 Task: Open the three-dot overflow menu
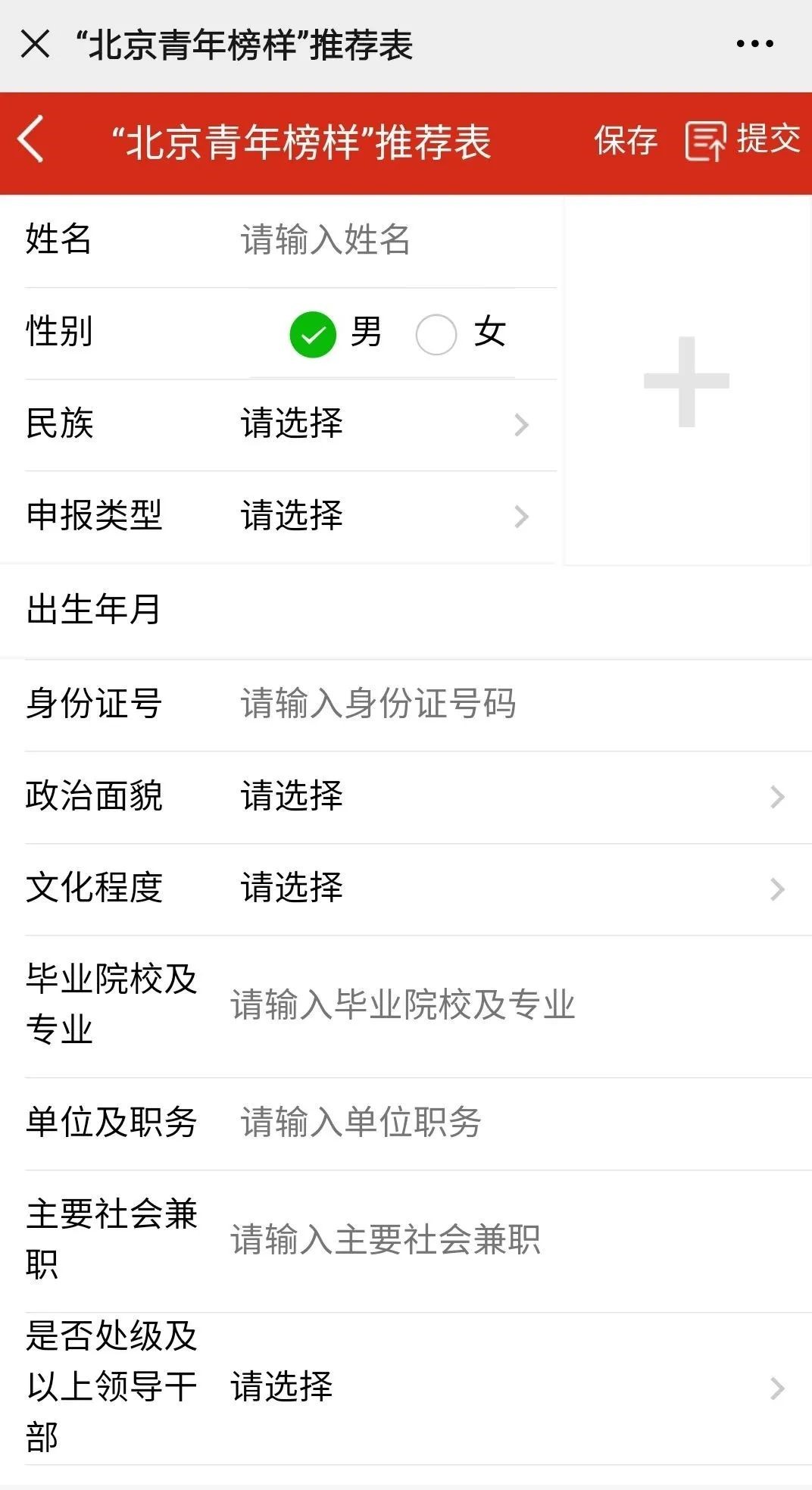(x=754, y=44)
